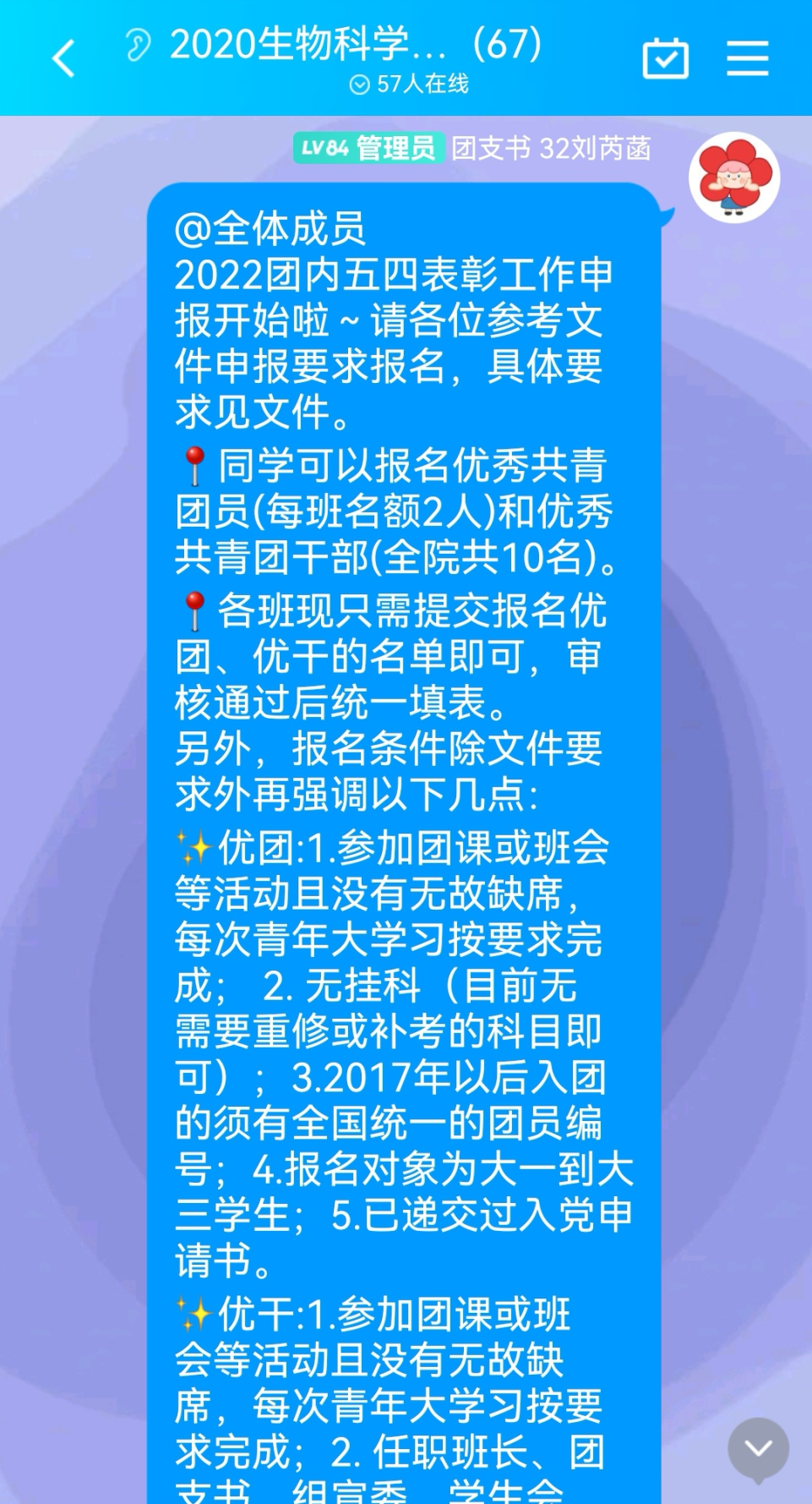Open 刘芮菡's profile avatar
Screen dimensions: 812x1504
point(733,177)
